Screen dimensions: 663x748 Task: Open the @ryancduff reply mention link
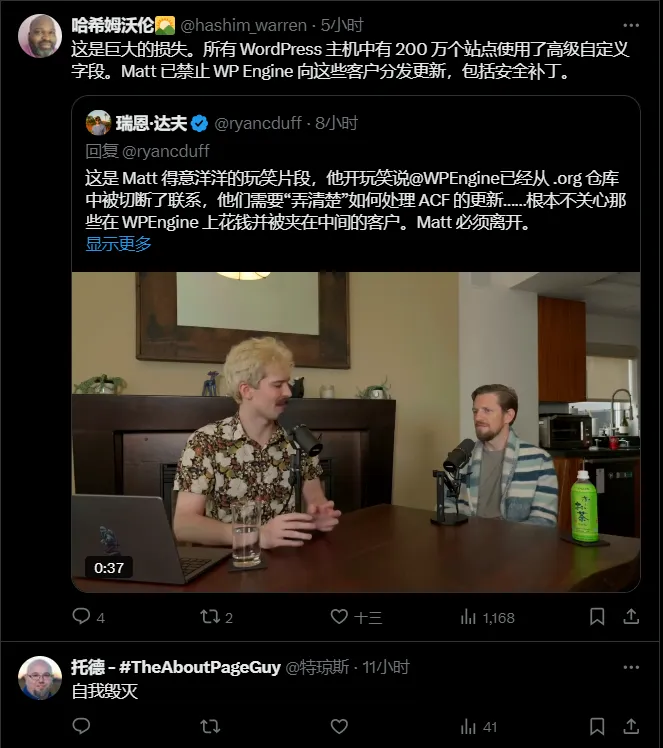coord(166,151)
